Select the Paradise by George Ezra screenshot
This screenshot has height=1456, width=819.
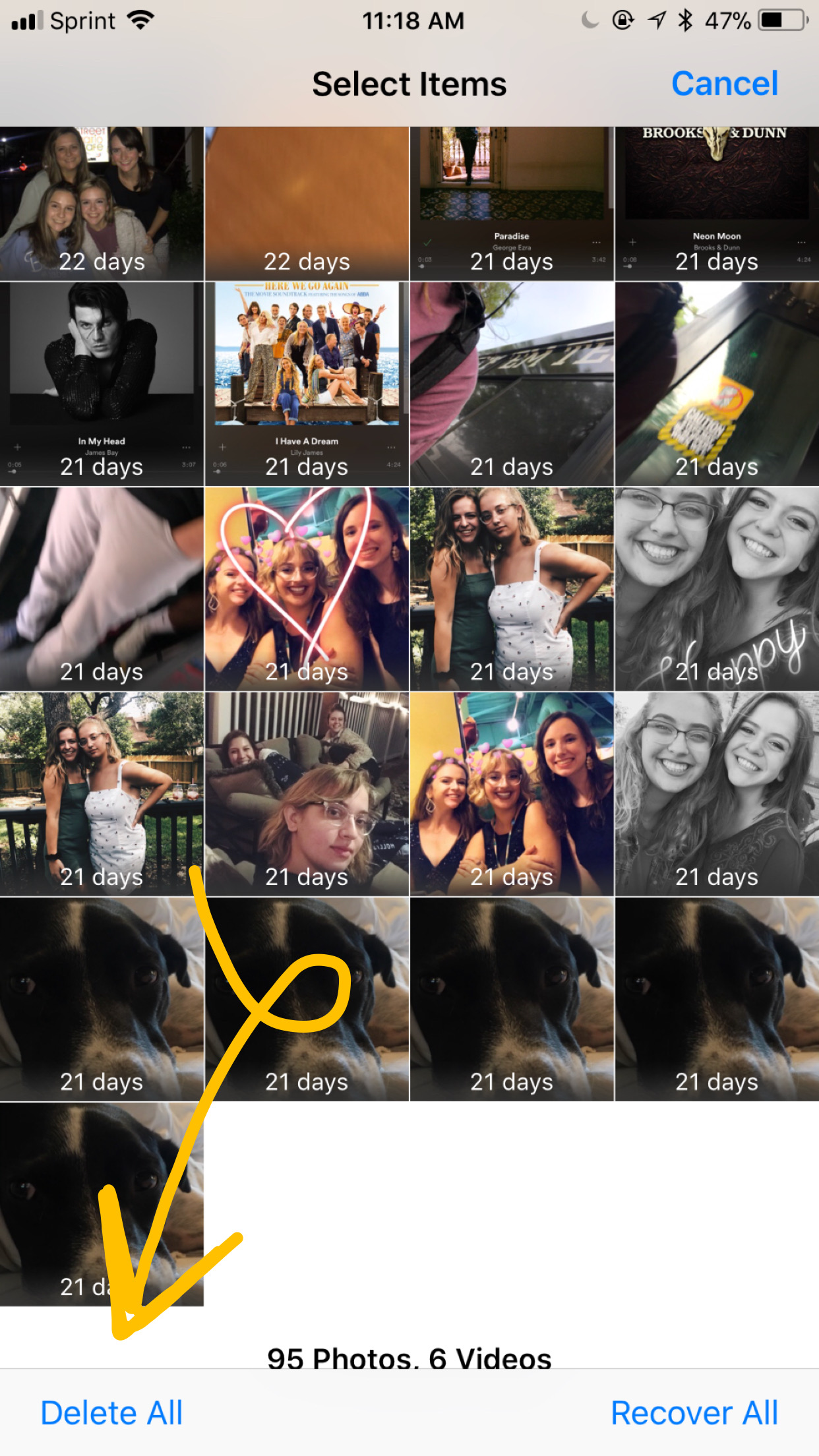[x=512, y=203]
